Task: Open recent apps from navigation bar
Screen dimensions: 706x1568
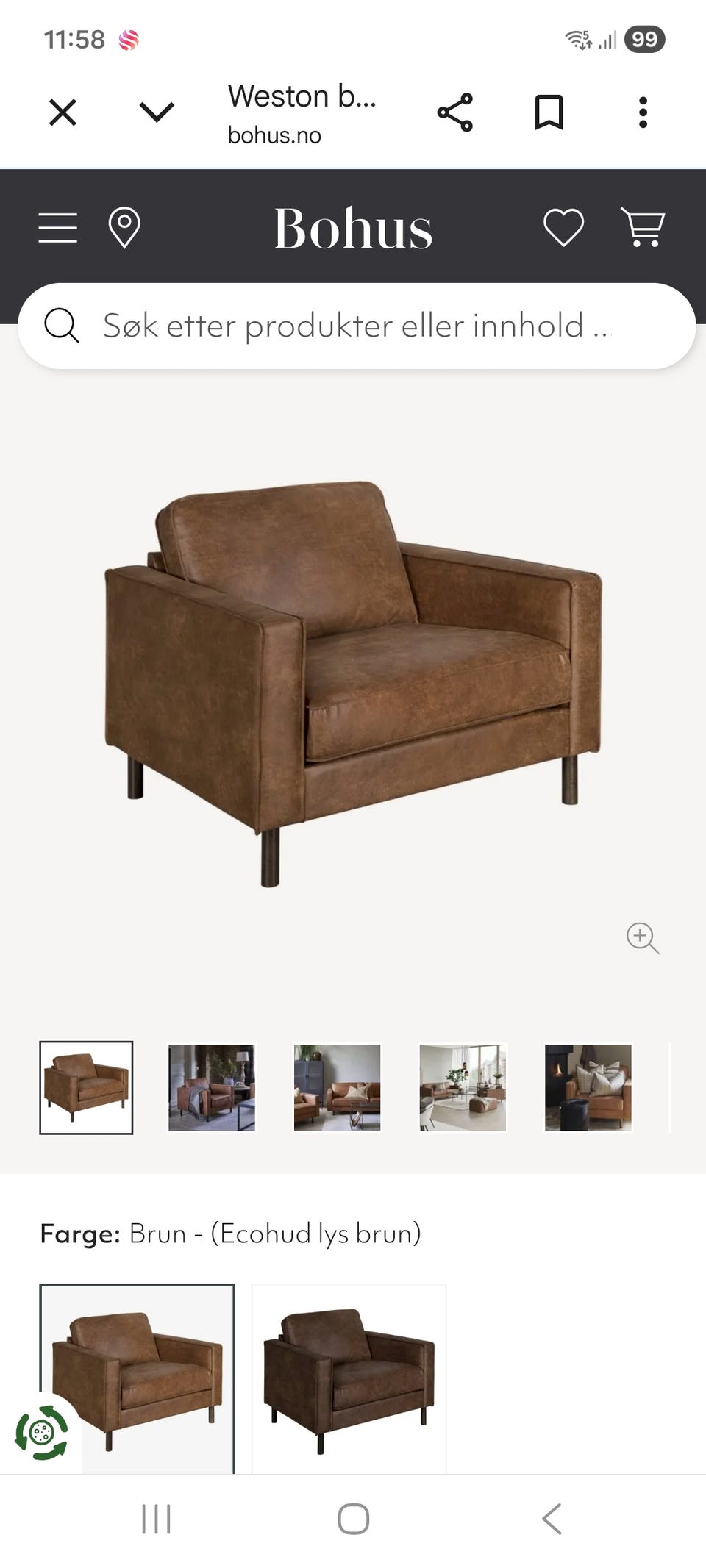Action: pos(156,1519)
